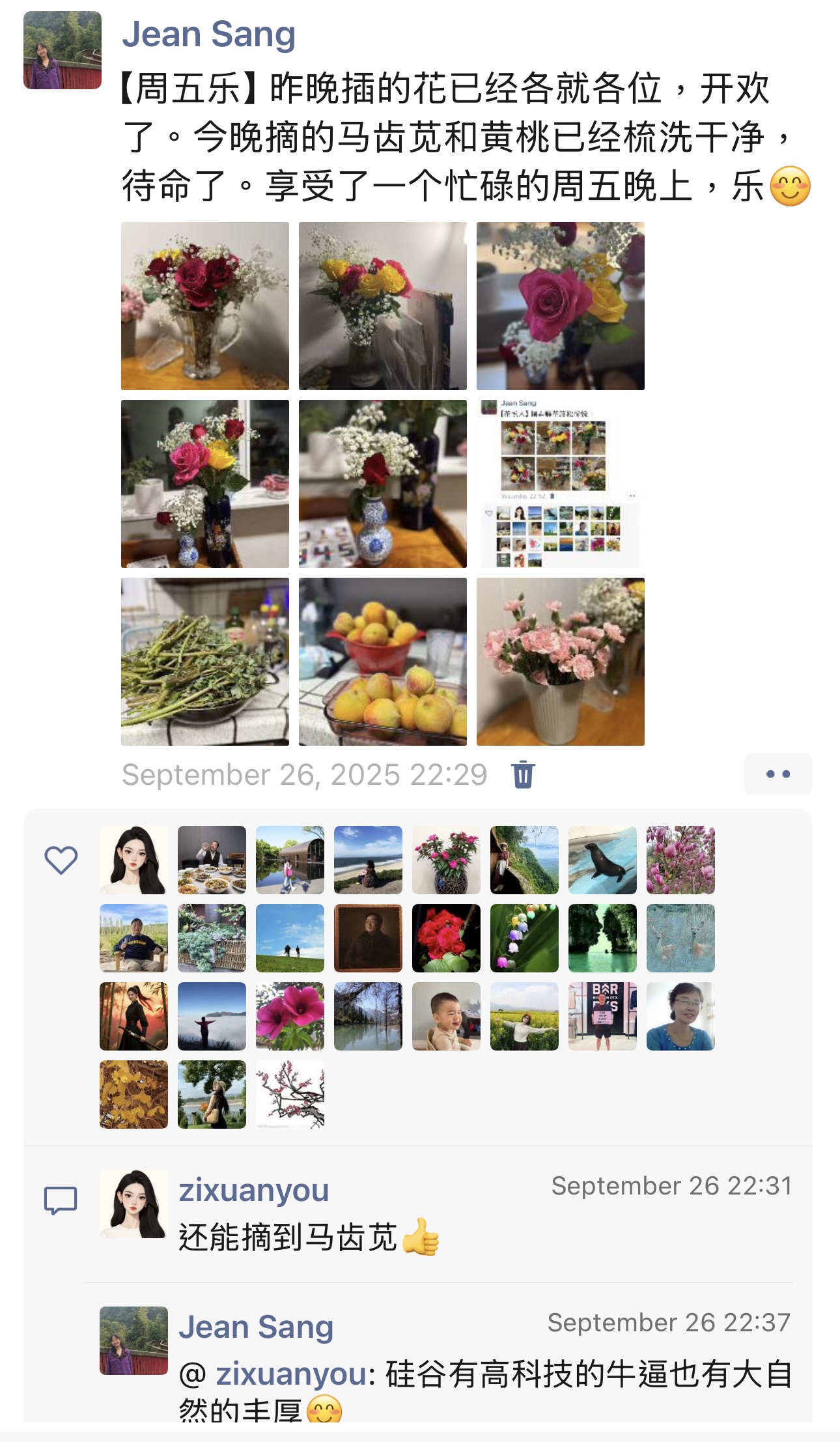This screenshot has height=1442, width=840.
Task: View the laughing baby avatar's profile
Action: [446, 1016]
